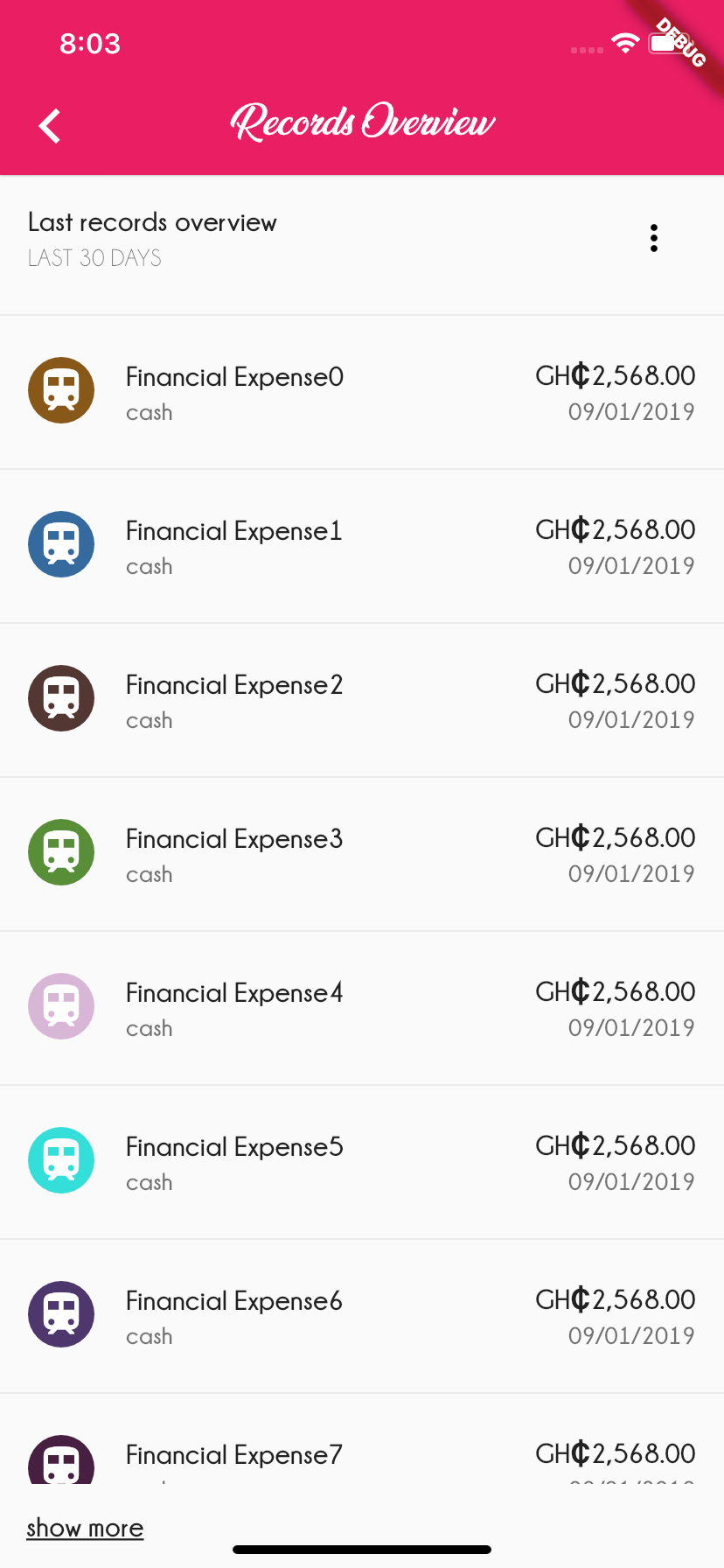Viewport: 724px width, 1568px height.
Task: Choose the Financial Expense5 record
Action: pyautogui.click(x=361, y=1162)
